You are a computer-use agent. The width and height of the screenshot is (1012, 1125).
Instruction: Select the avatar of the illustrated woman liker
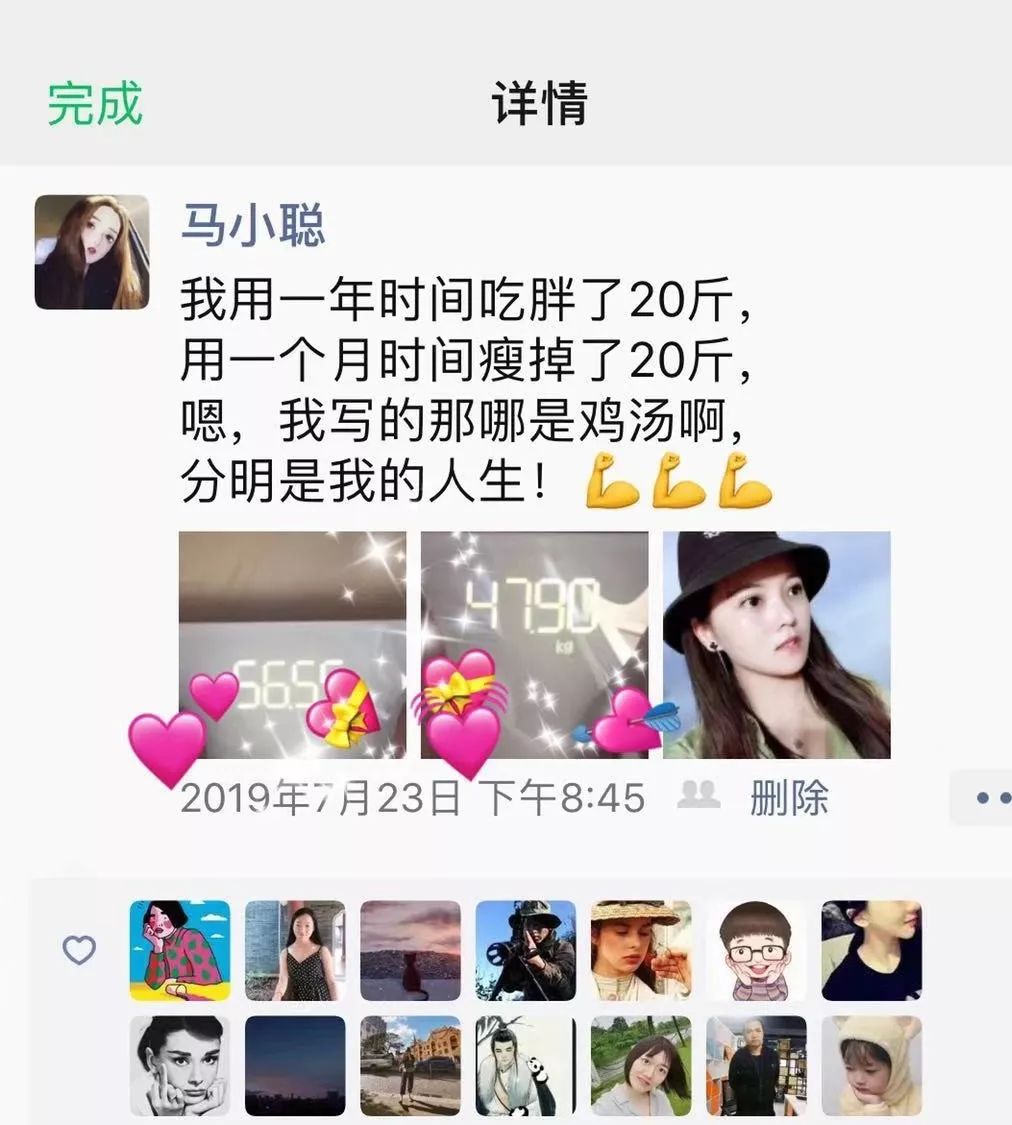[x=178, y=950]
